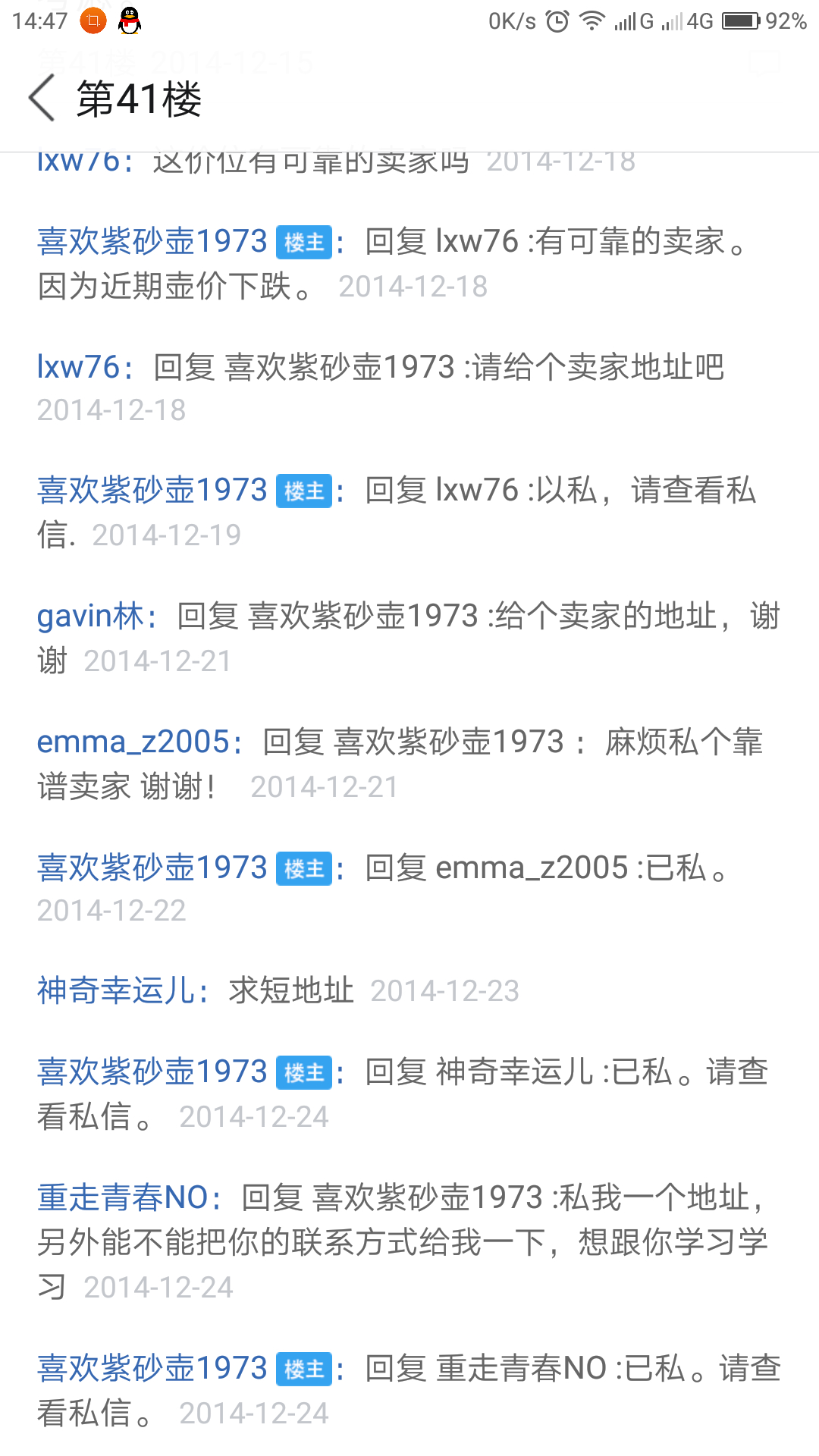Open gavin林's user profile
819x1456 pixels.
point(90,616)
